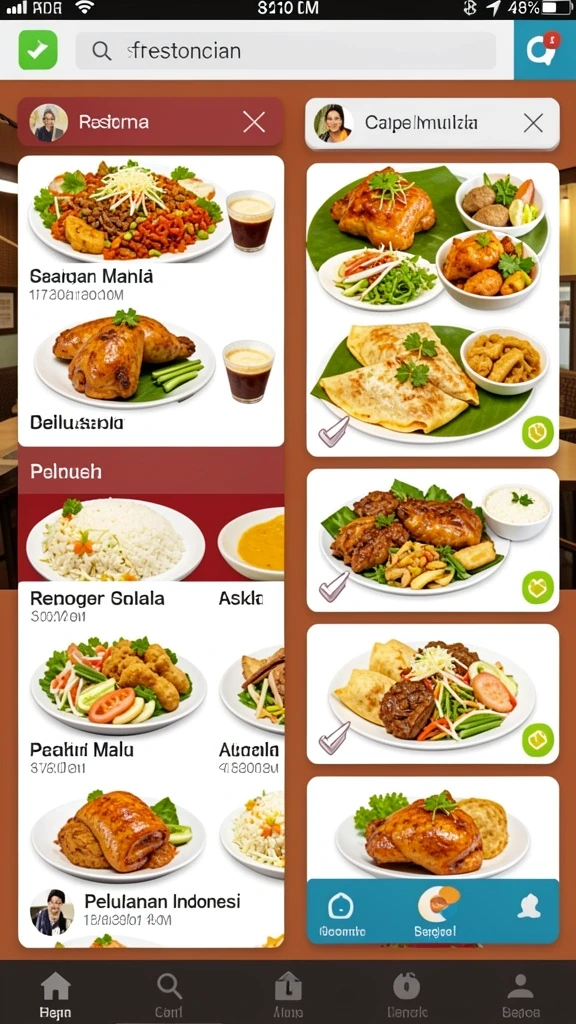Image resolution: width=576 pixels, height=1024 pixels.
Task: Open the magnifier search tab at the bottom
Action: (168, 995)
